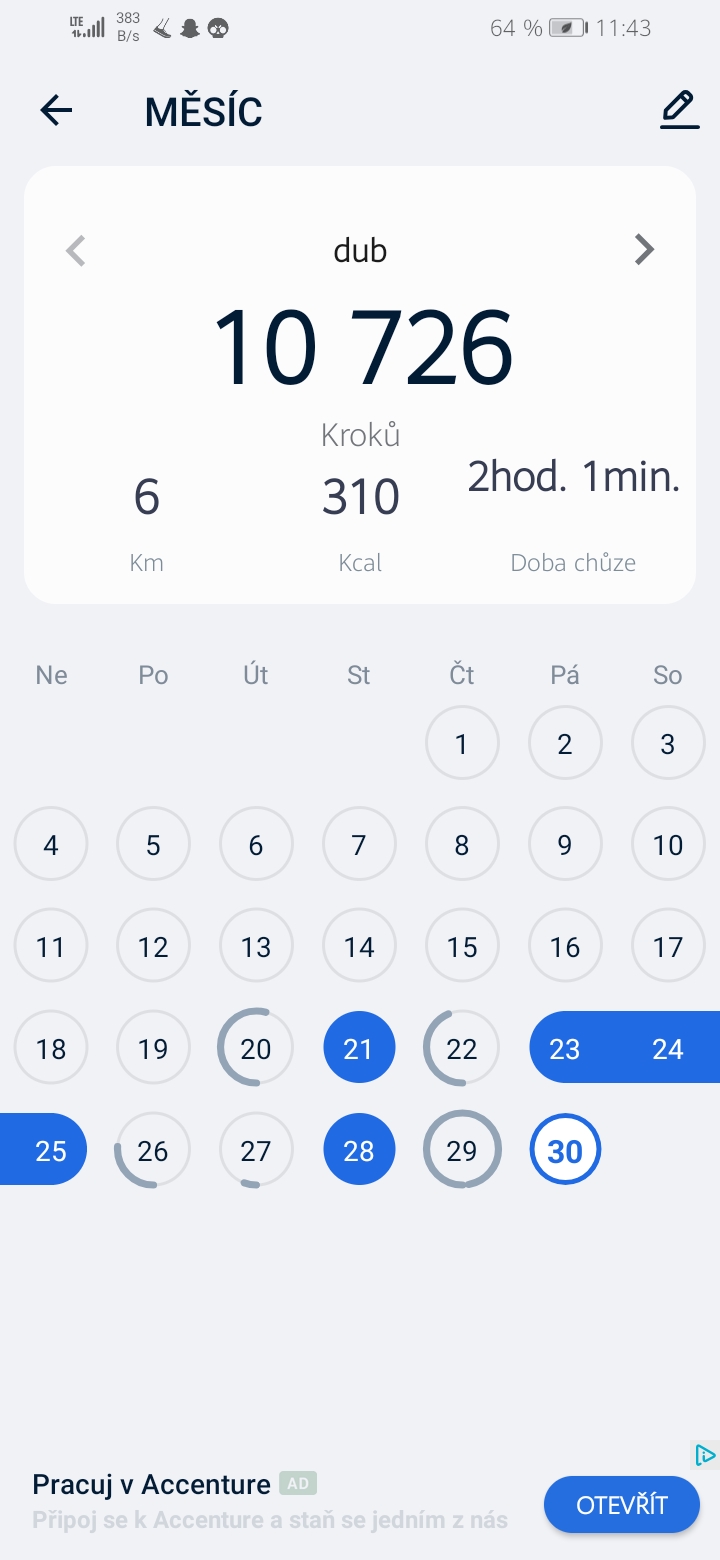Go to the previous month
This screenshot has width=720, height=1560.
pos(76,250)
